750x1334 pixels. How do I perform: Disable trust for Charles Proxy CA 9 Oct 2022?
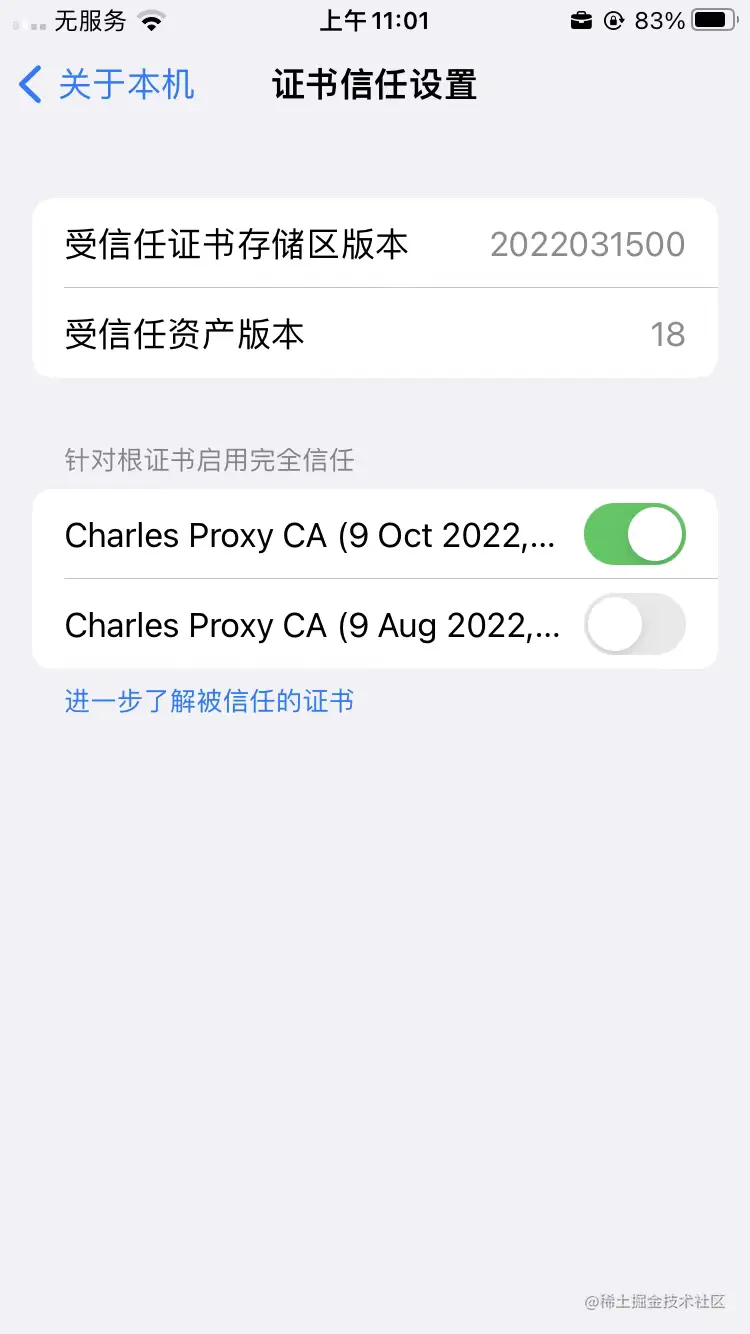pyautogui.click(x=634, y=534)
